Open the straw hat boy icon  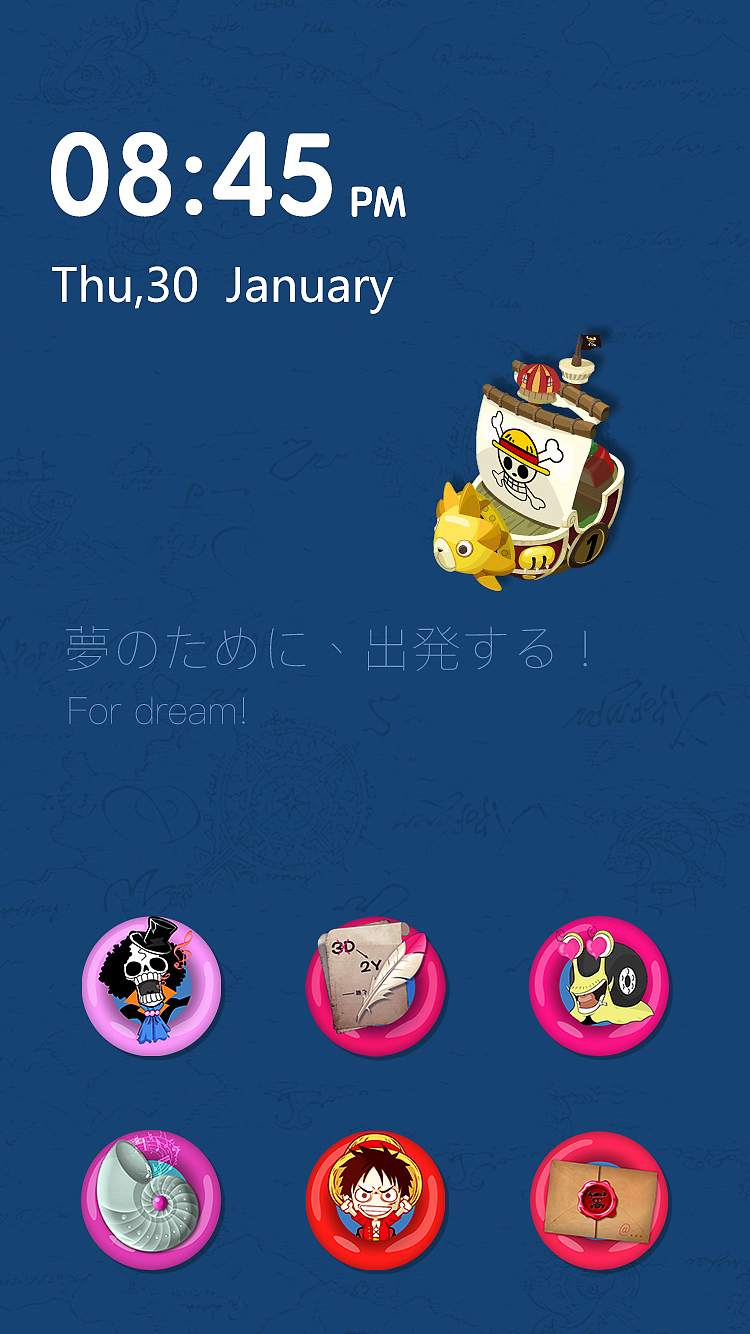tap(375, 1200)
